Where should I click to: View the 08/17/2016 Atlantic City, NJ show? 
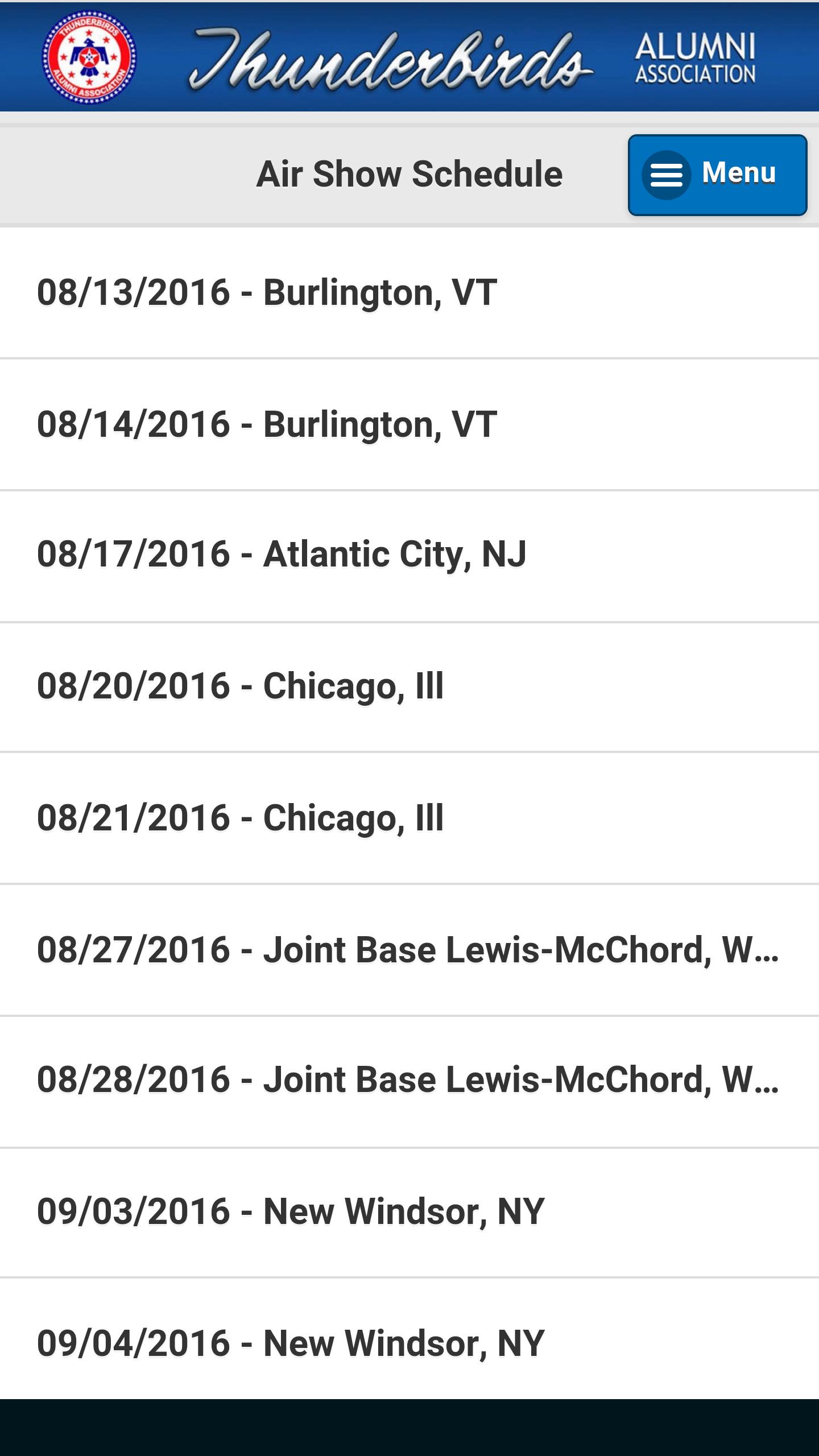pos(282,555)
